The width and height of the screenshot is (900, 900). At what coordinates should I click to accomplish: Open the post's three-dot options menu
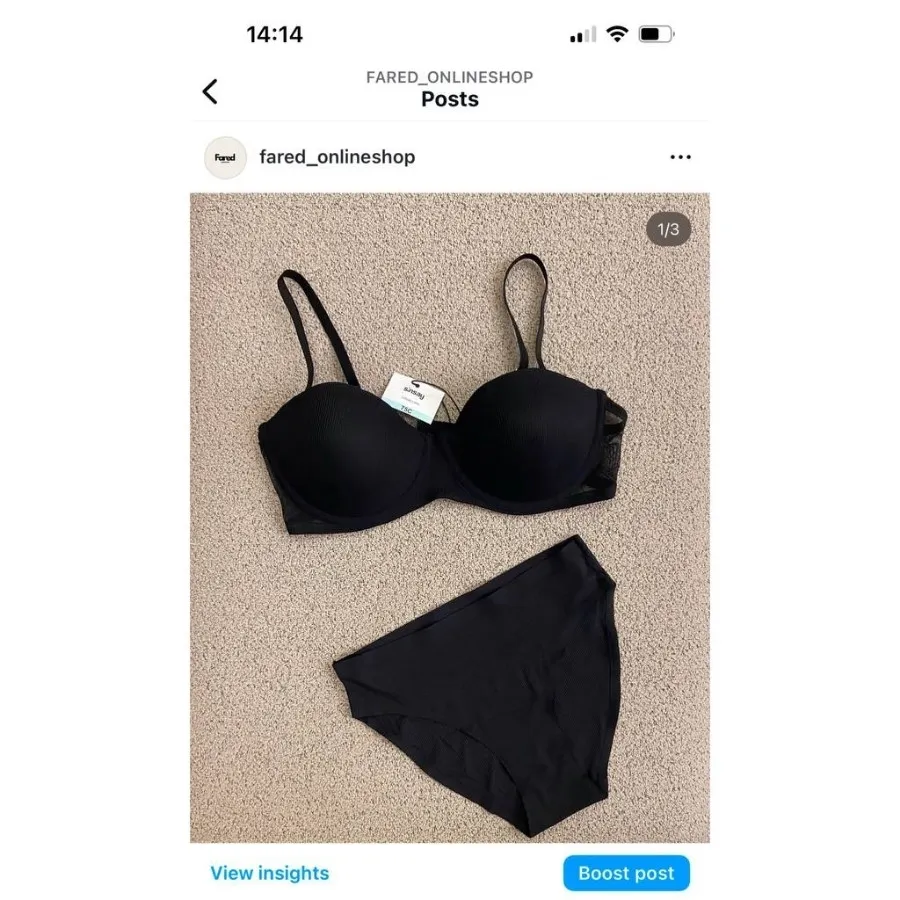pos(680,157)
